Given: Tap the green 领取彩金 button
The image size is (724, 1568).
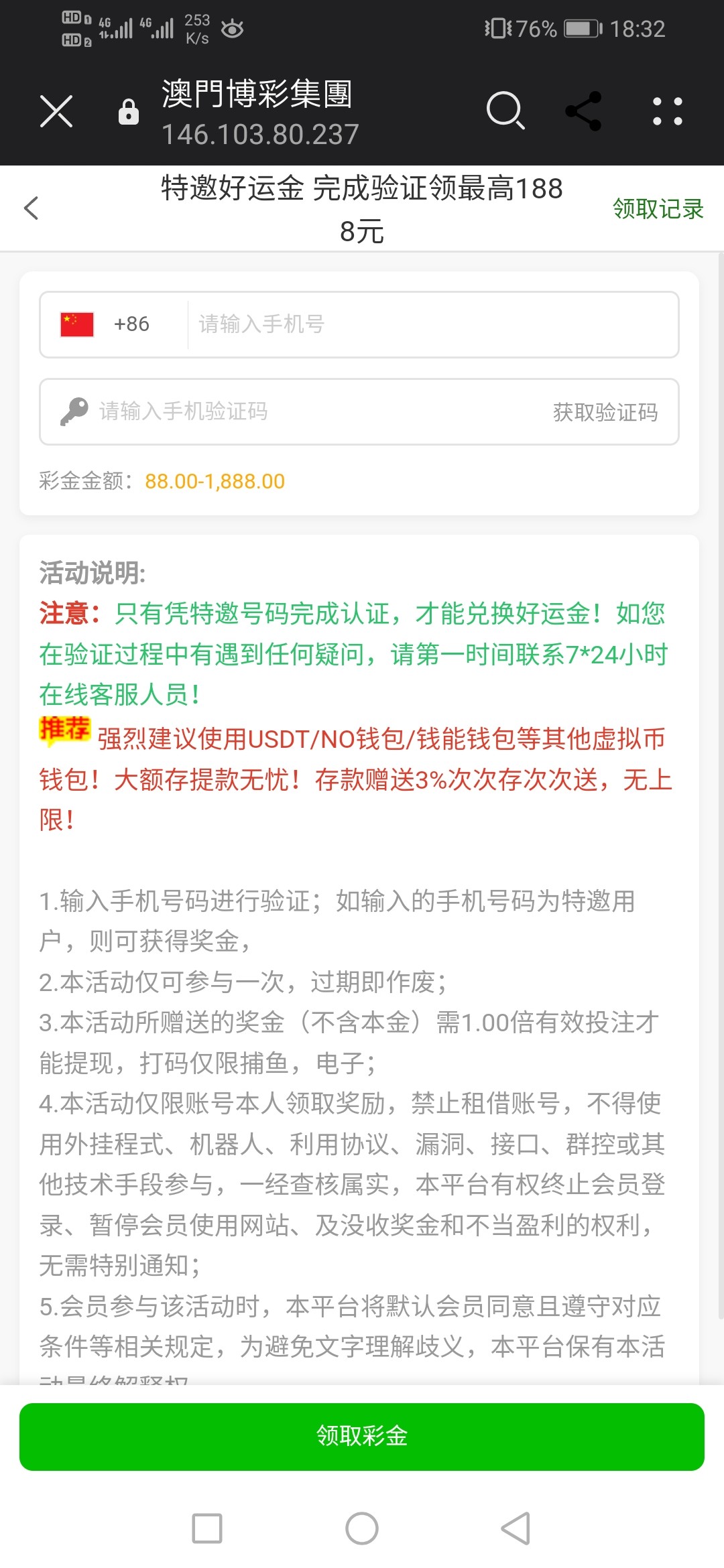Looking at the screenshot, I should point(362,1436).
